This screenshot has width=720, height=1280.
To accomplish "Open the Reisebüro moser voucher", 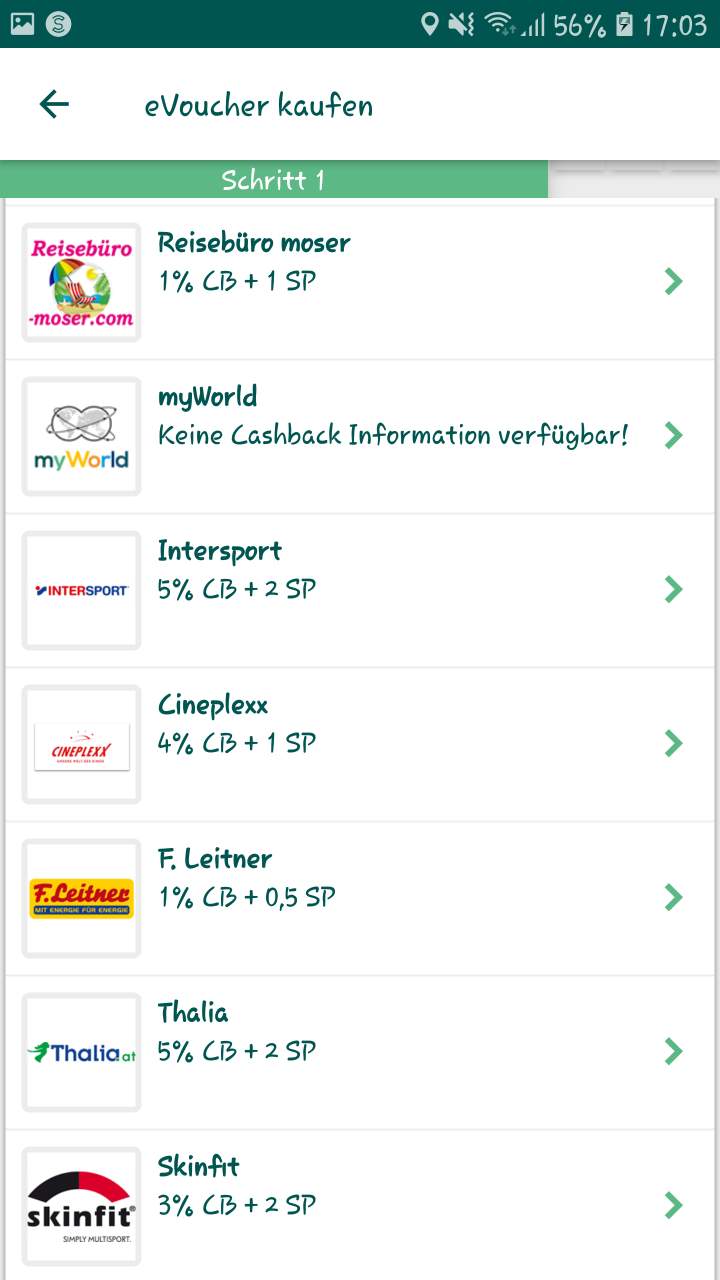I will 360,282.
